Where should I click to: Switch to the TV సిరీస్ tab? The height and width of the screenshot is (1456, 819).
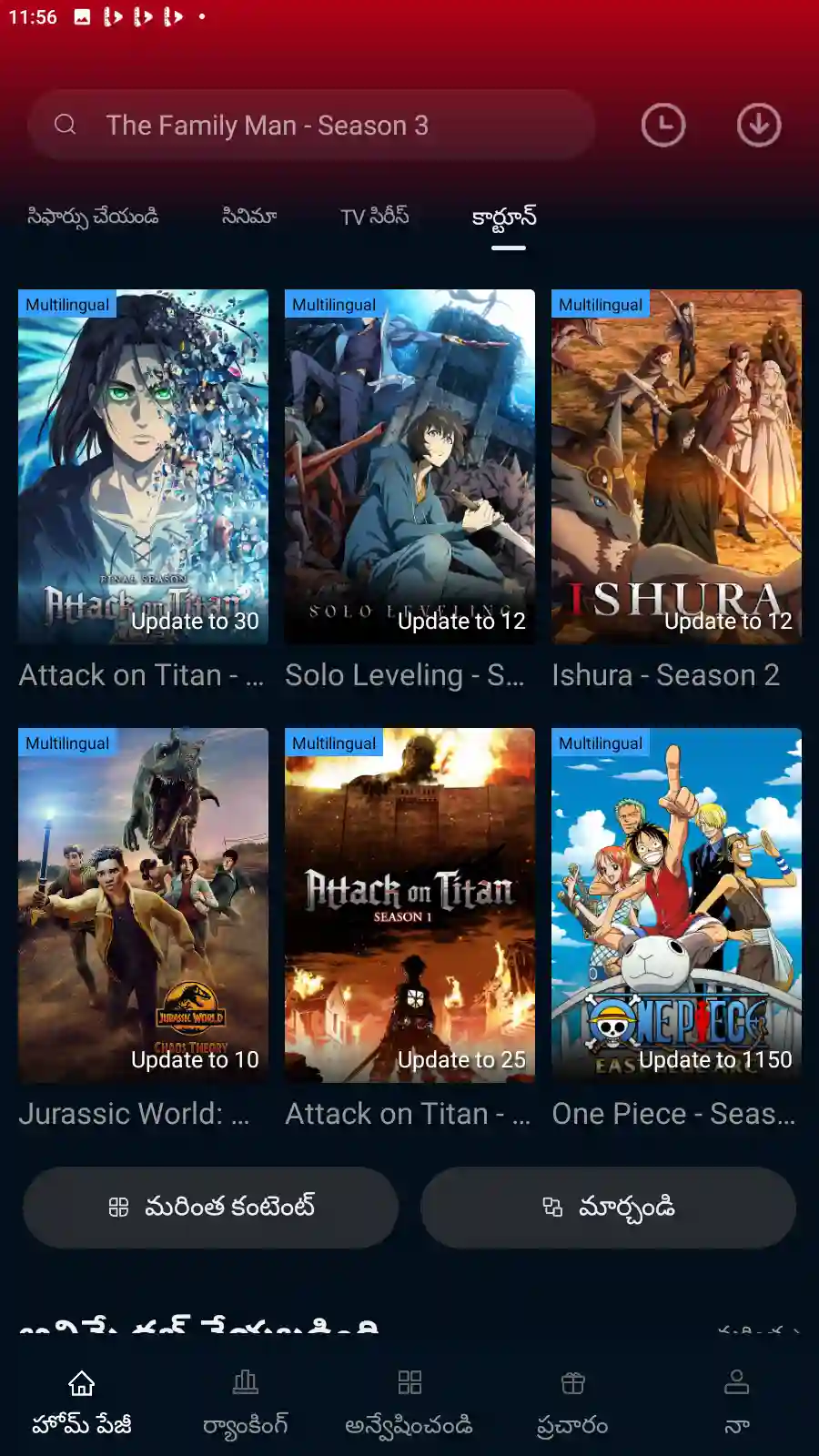point(375,217)
